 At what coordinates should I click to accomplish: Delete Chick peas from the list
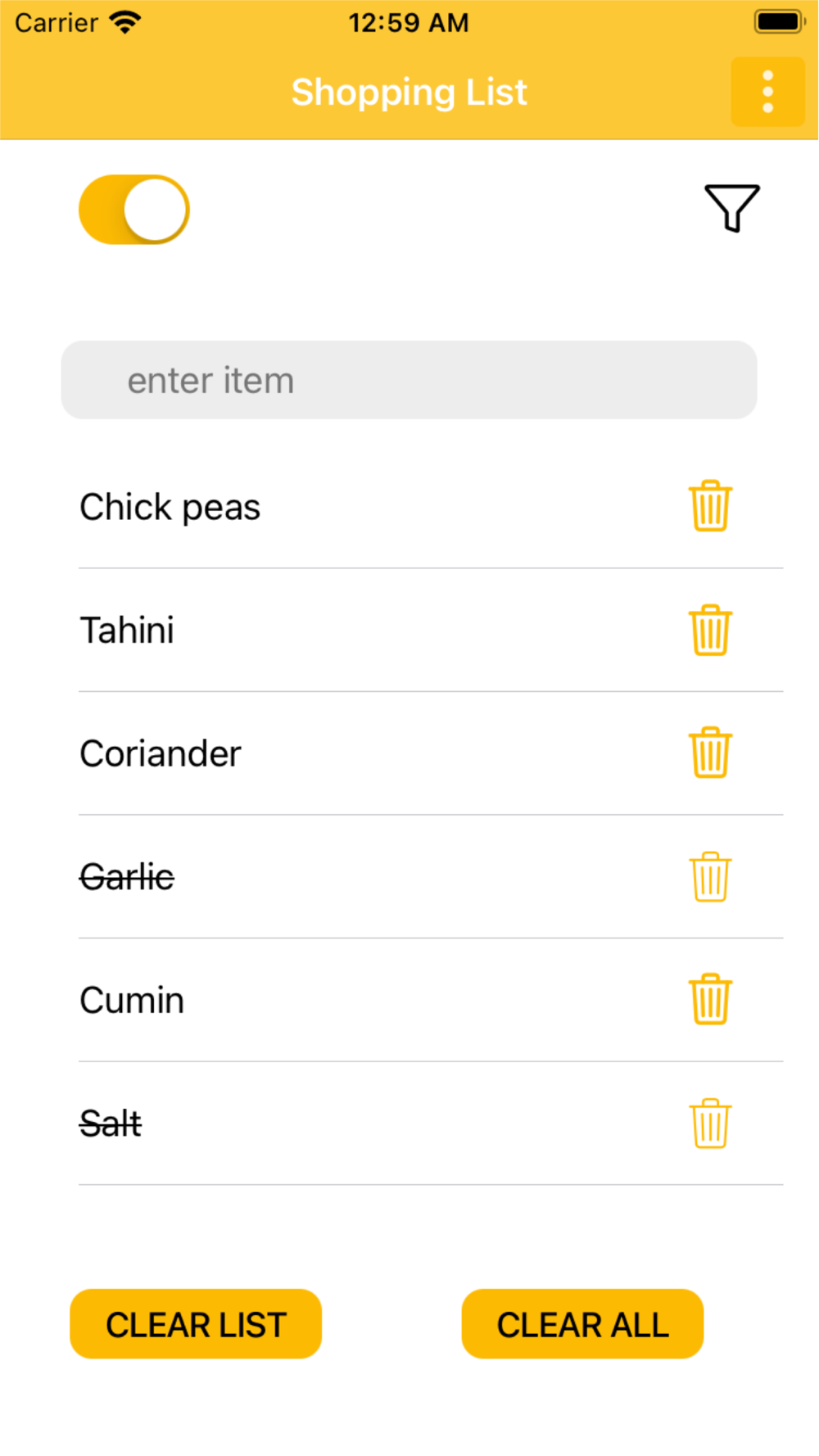click(710, 506)
